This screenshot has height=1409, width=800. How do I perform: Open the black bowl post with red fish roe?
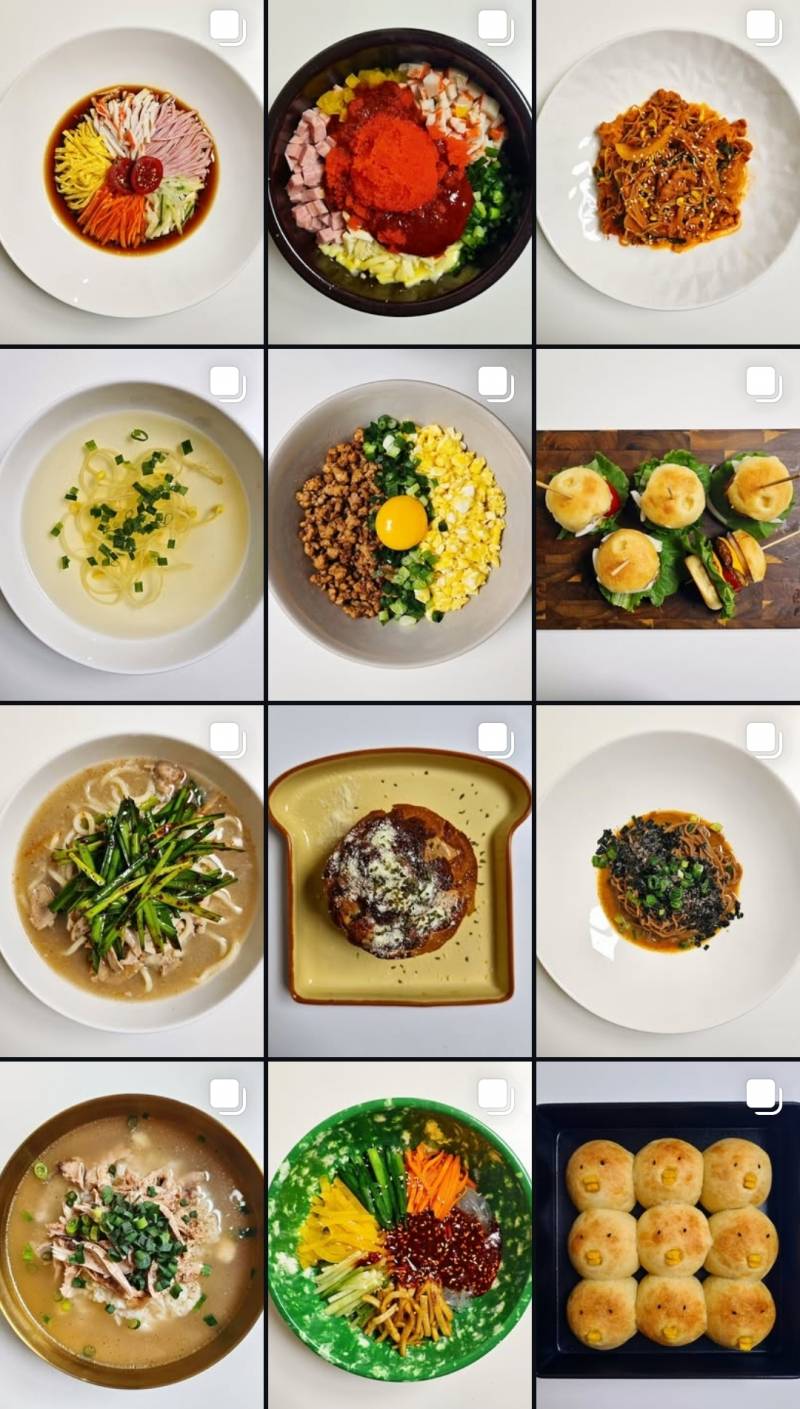pyautogui.click(x=400, y=172)
